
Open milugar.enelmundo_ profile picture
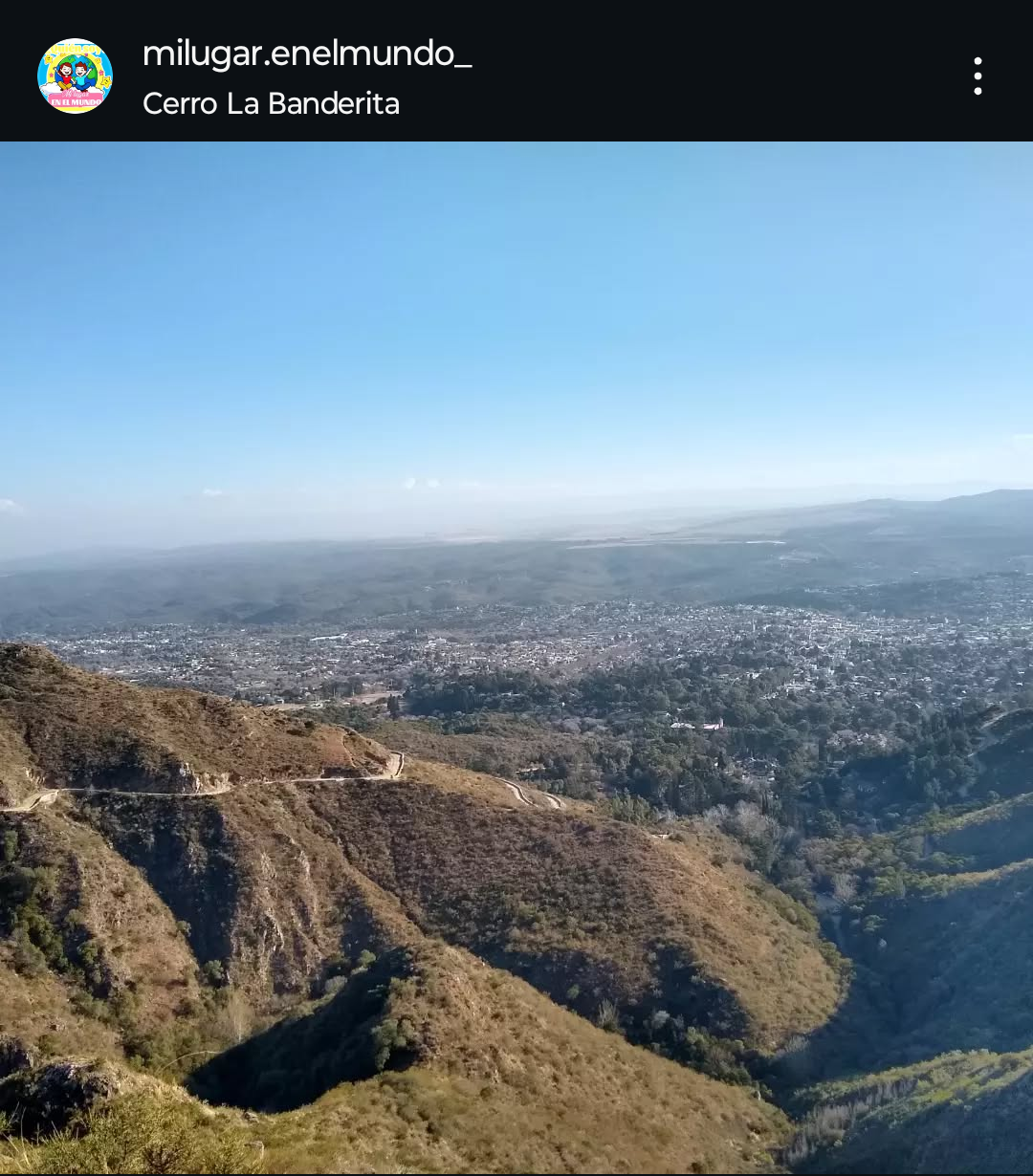(x=75, y=76)
